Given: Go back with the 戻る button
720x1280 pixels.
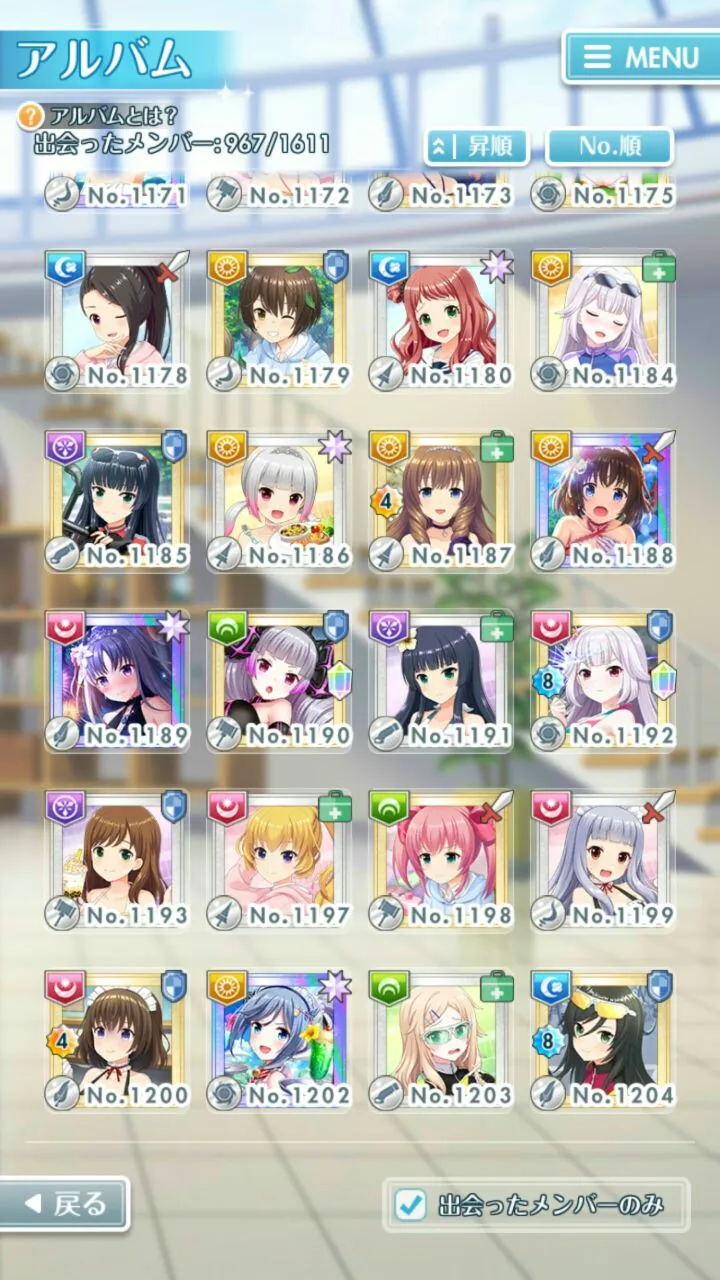Looking at the screenshot, I should [64, 1204].
